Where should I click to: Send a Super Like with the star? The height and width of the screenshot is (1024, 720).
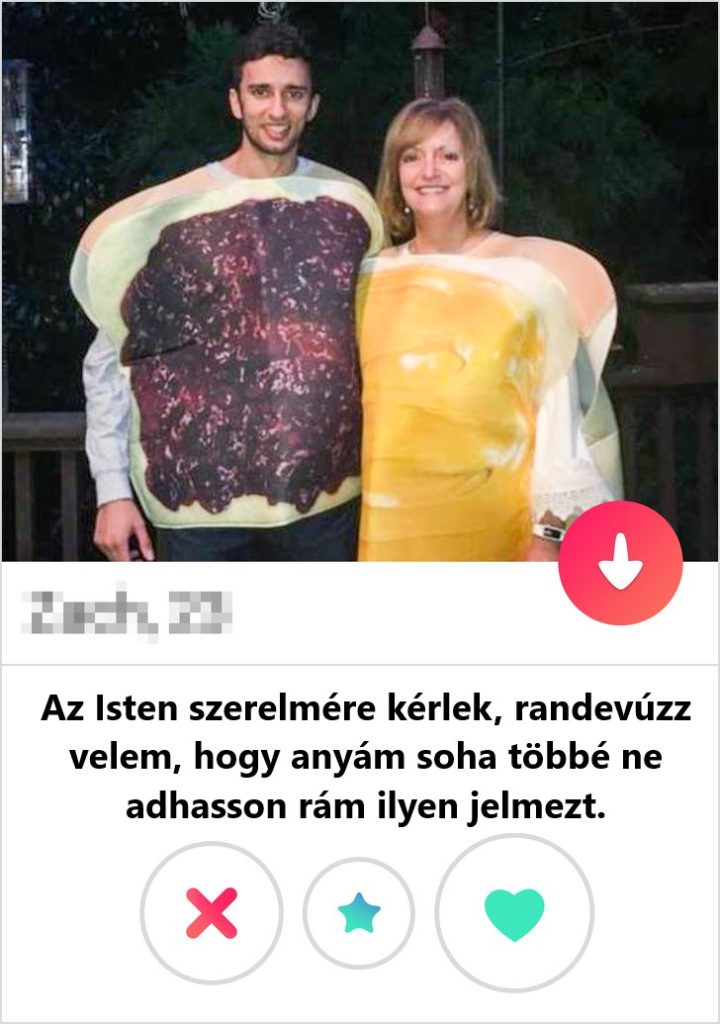tap(359, 913)
